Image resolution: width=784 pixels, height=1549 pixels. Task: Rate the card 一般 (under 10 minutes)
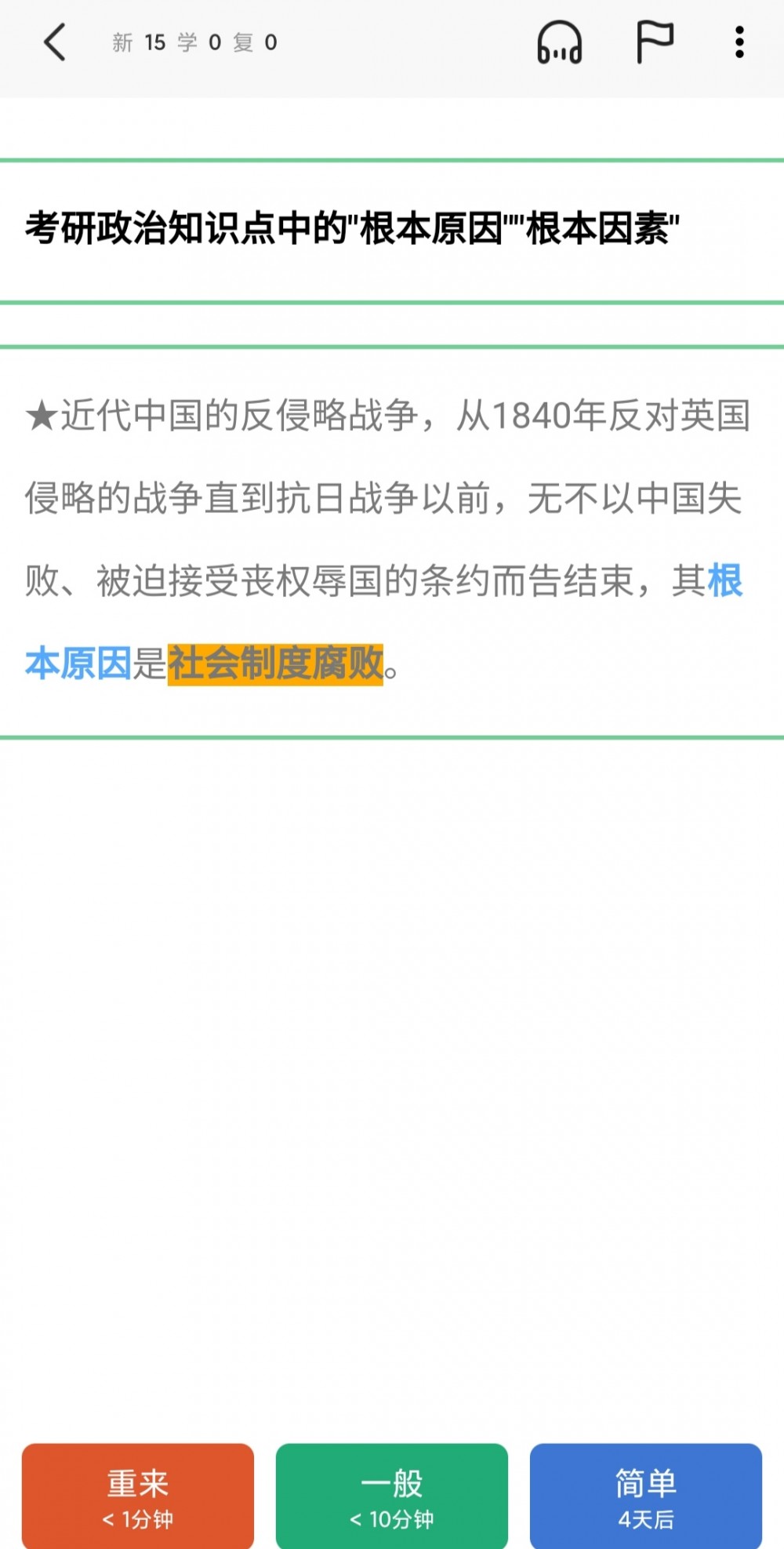click(392, 1496)
